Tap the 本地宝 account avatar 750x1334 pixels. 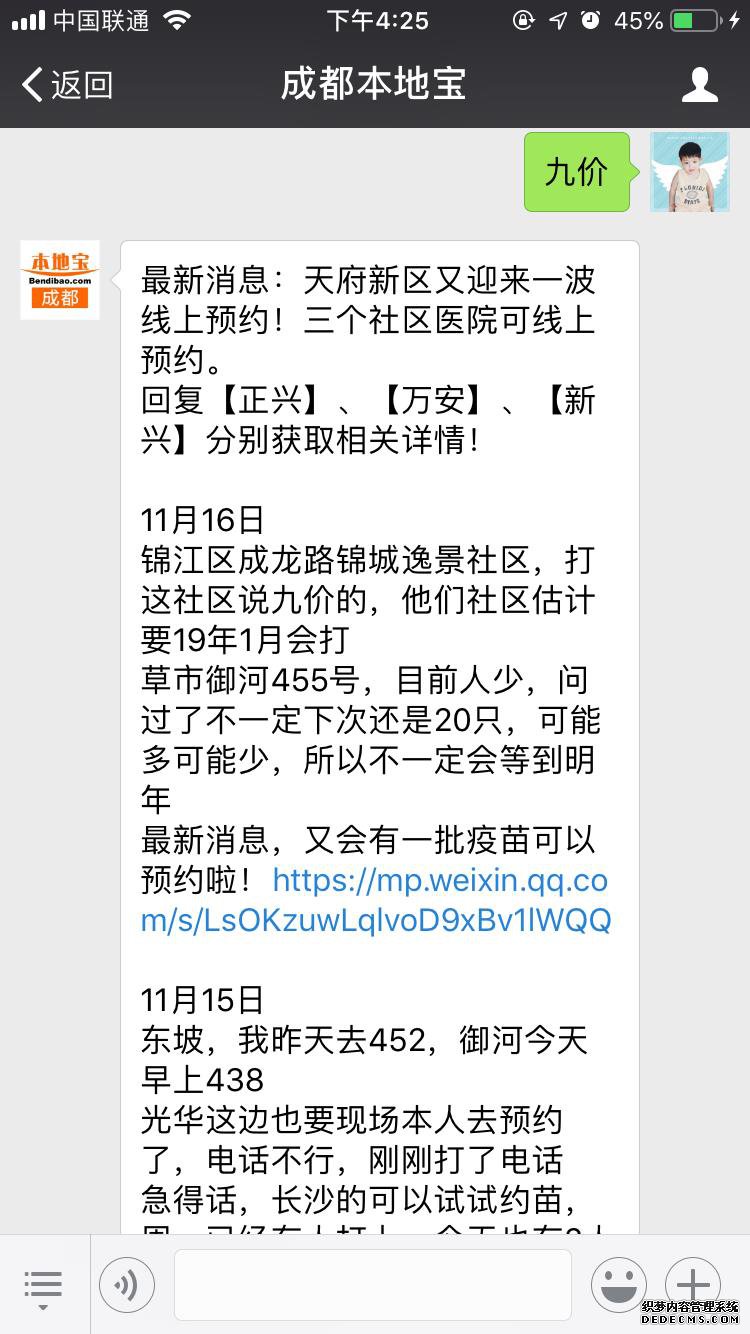tap(60, 280)
